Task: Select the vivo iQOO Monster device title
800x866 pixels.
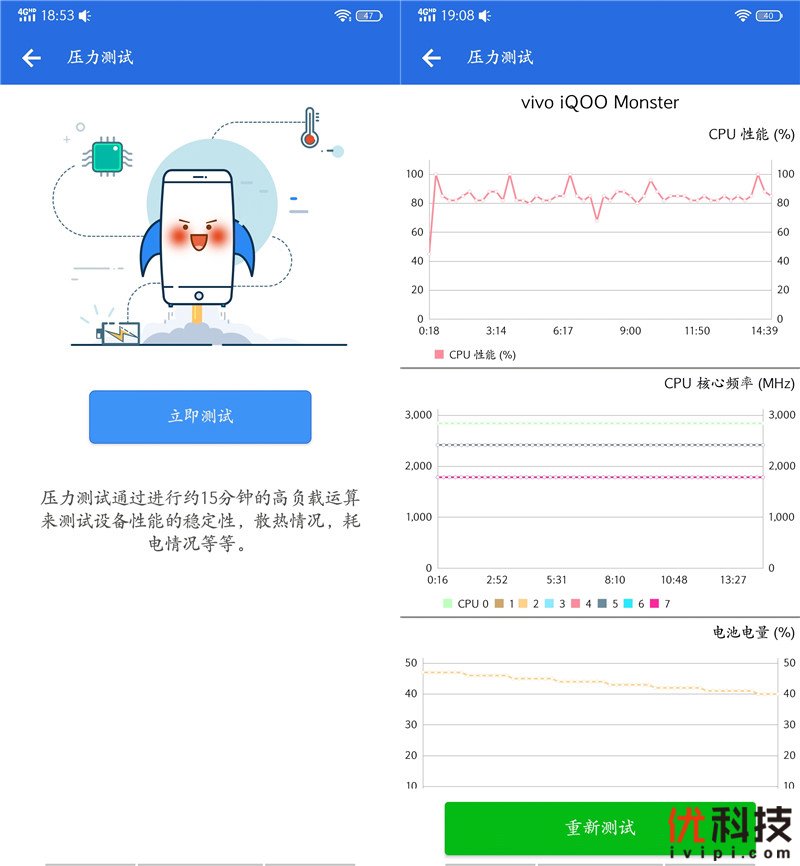Action: click(600, 102)
